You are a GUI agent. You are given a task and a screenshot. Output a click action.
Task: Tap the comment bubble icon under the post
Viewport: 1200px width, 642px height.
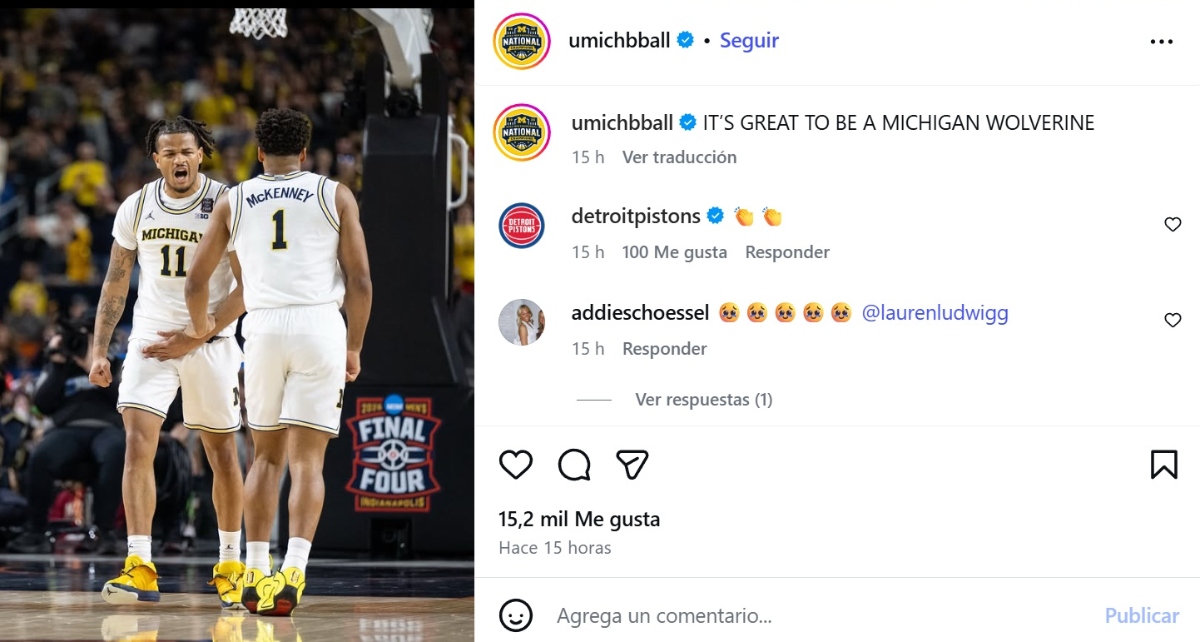point(574,464)
